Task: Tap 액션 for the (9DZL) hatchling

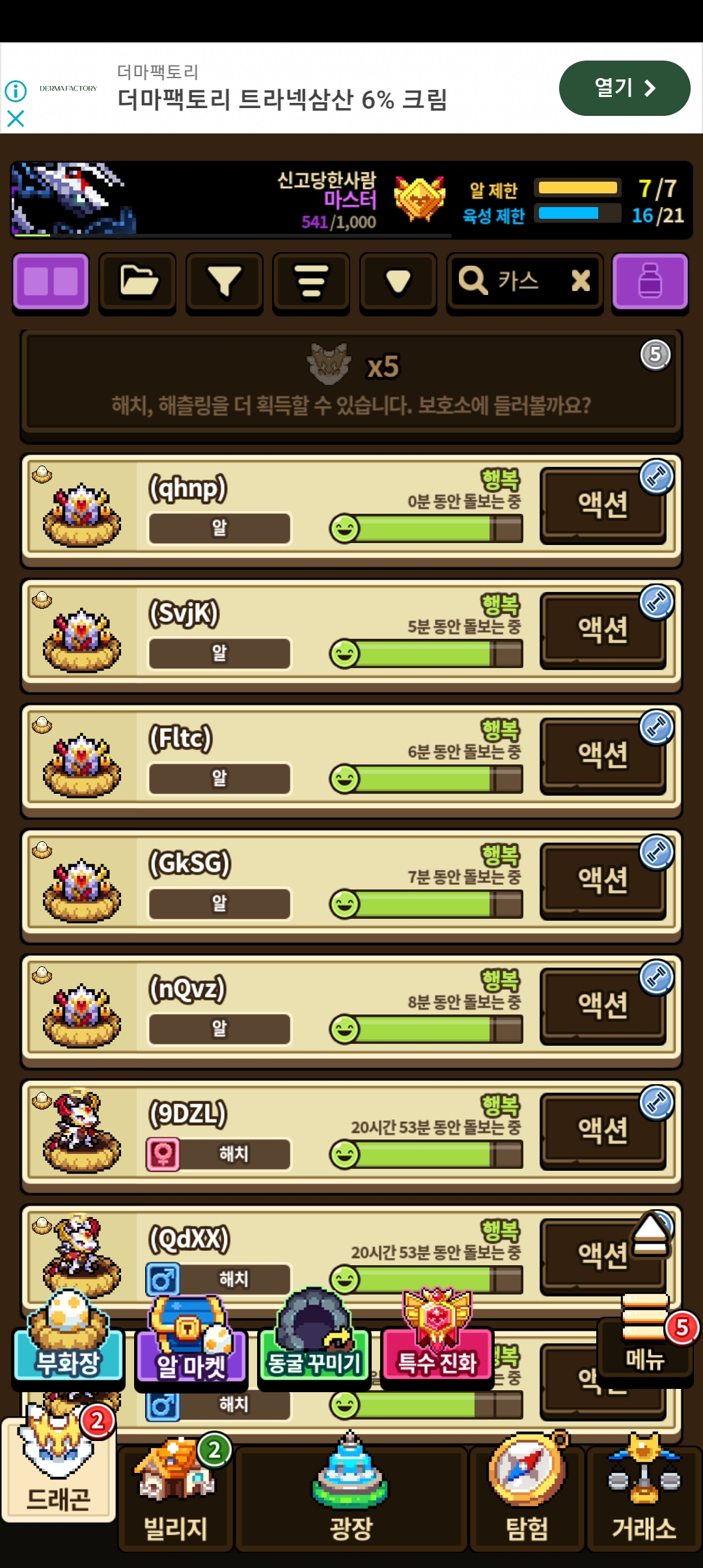Action: point(603,1130)
